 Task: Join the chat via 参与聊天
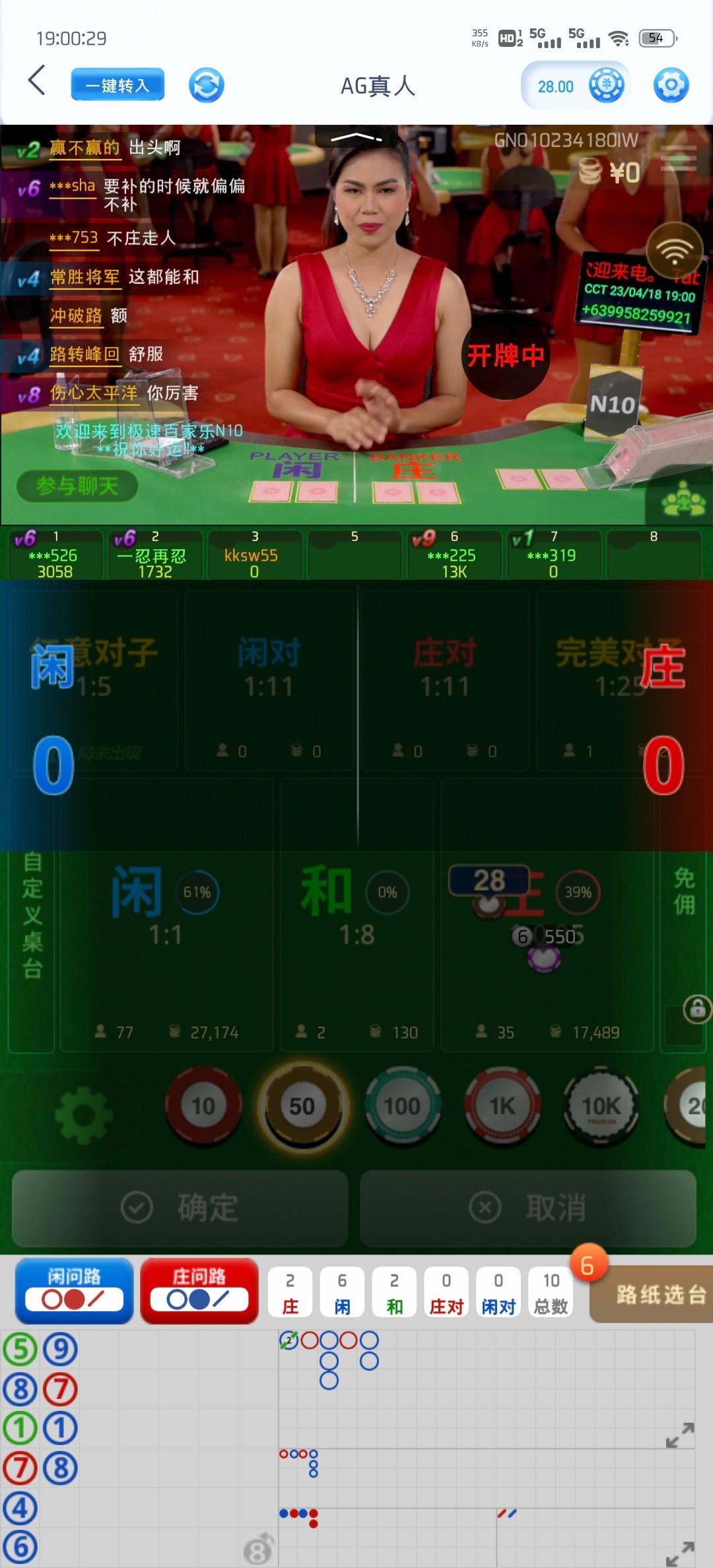click(x=77, y=486)
